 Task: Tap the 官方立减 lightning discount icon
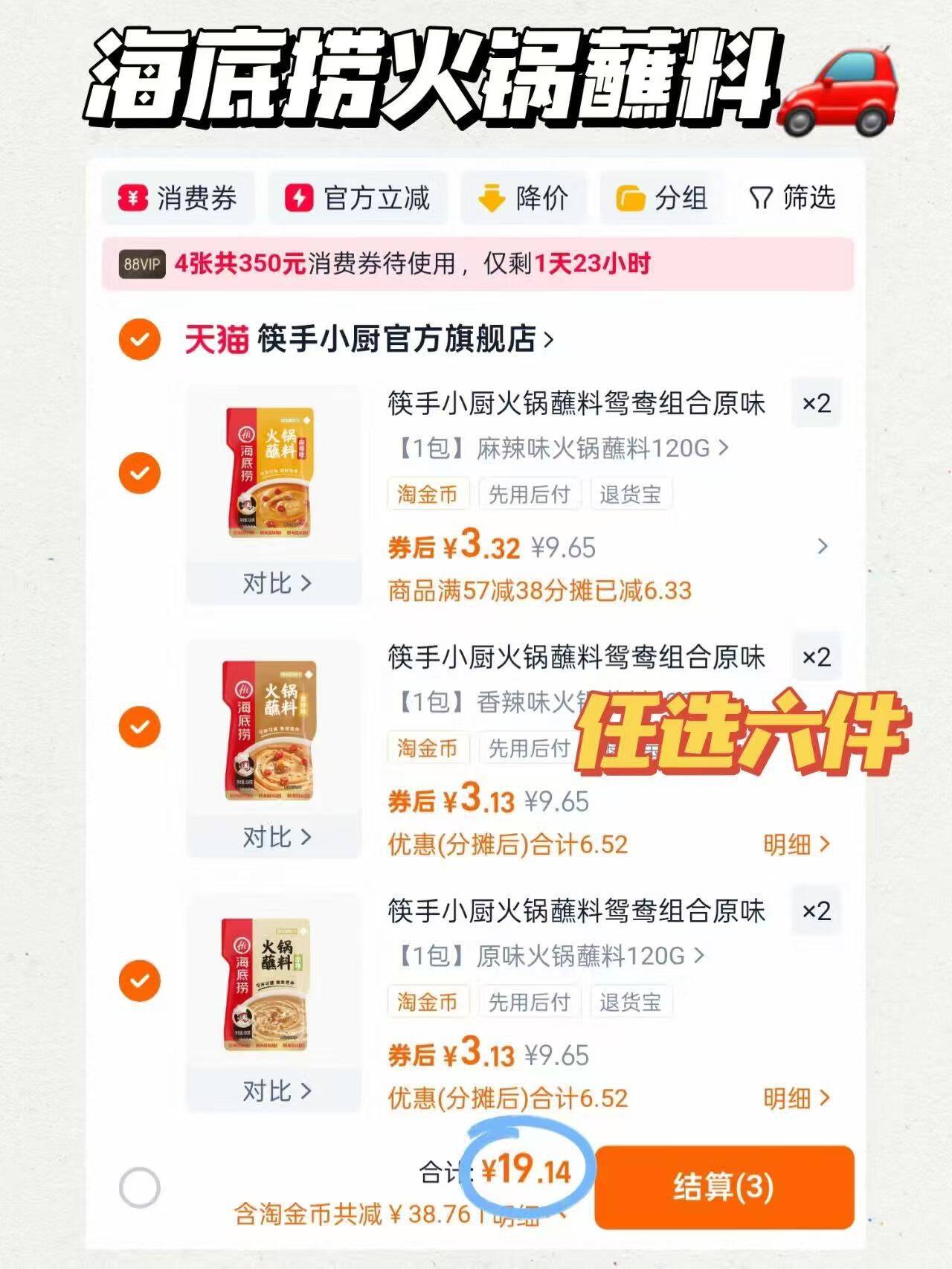pyautogui.click(x=297, y=197)
